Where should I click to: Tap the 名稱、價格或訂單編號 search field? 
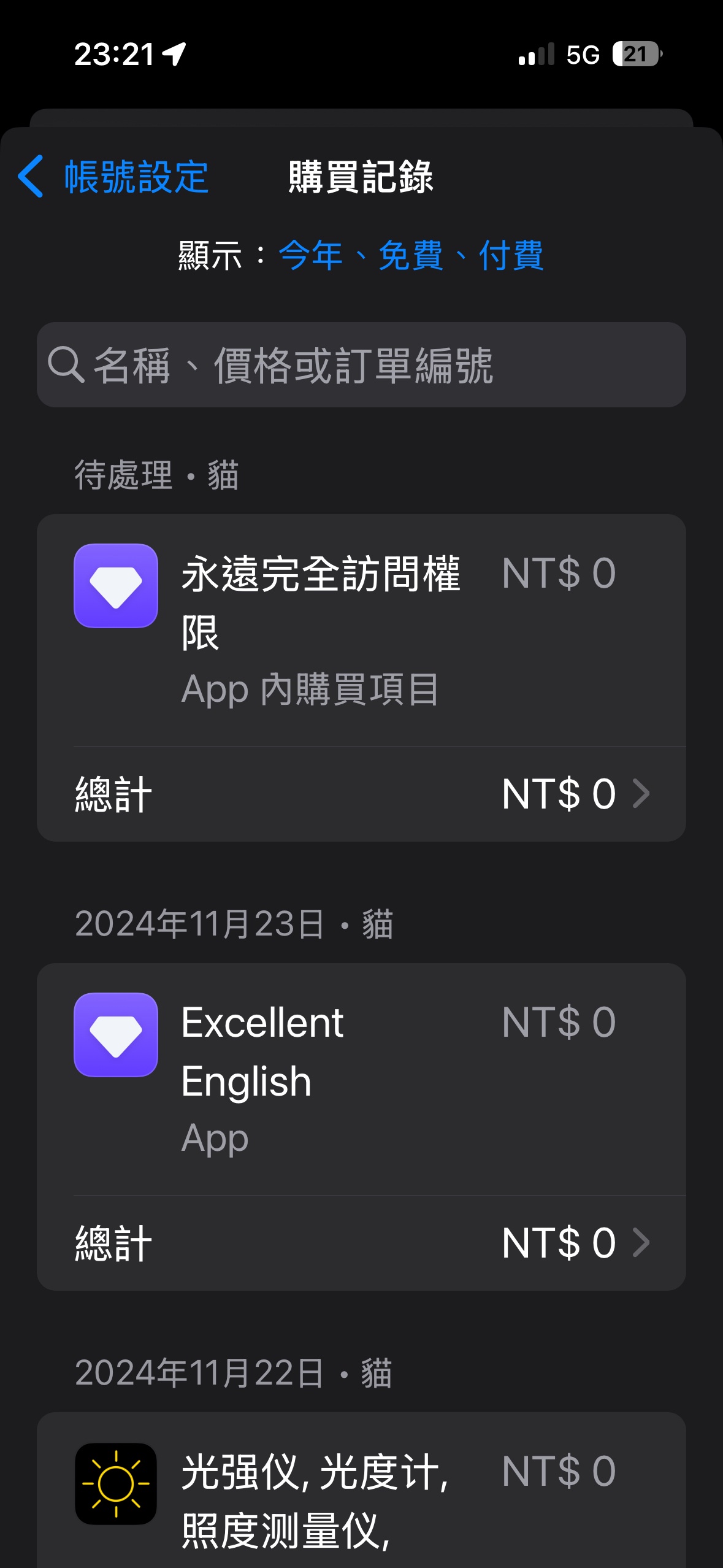(361, 365)
